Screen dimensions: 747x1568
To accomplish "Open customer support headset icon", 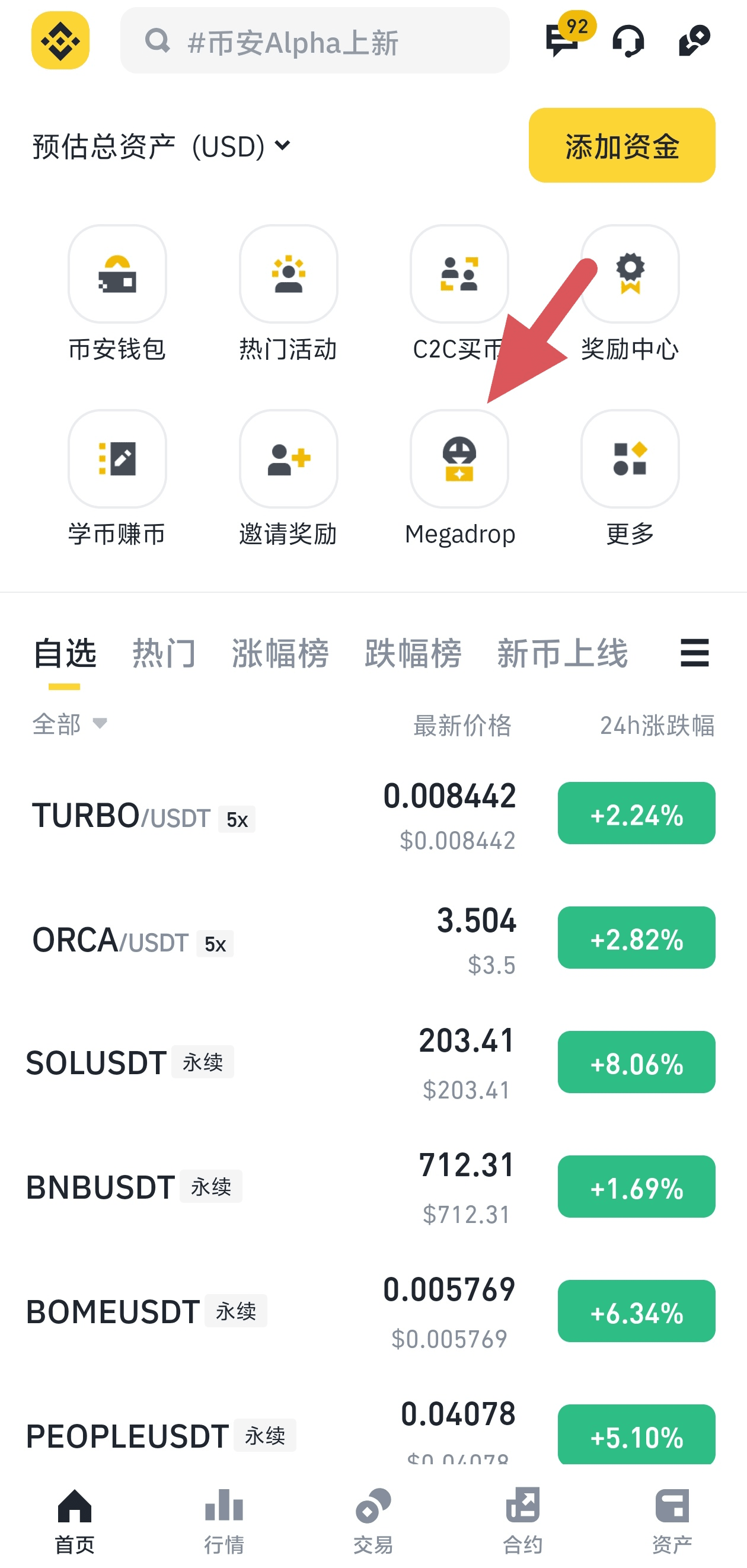I will (628, 41).
